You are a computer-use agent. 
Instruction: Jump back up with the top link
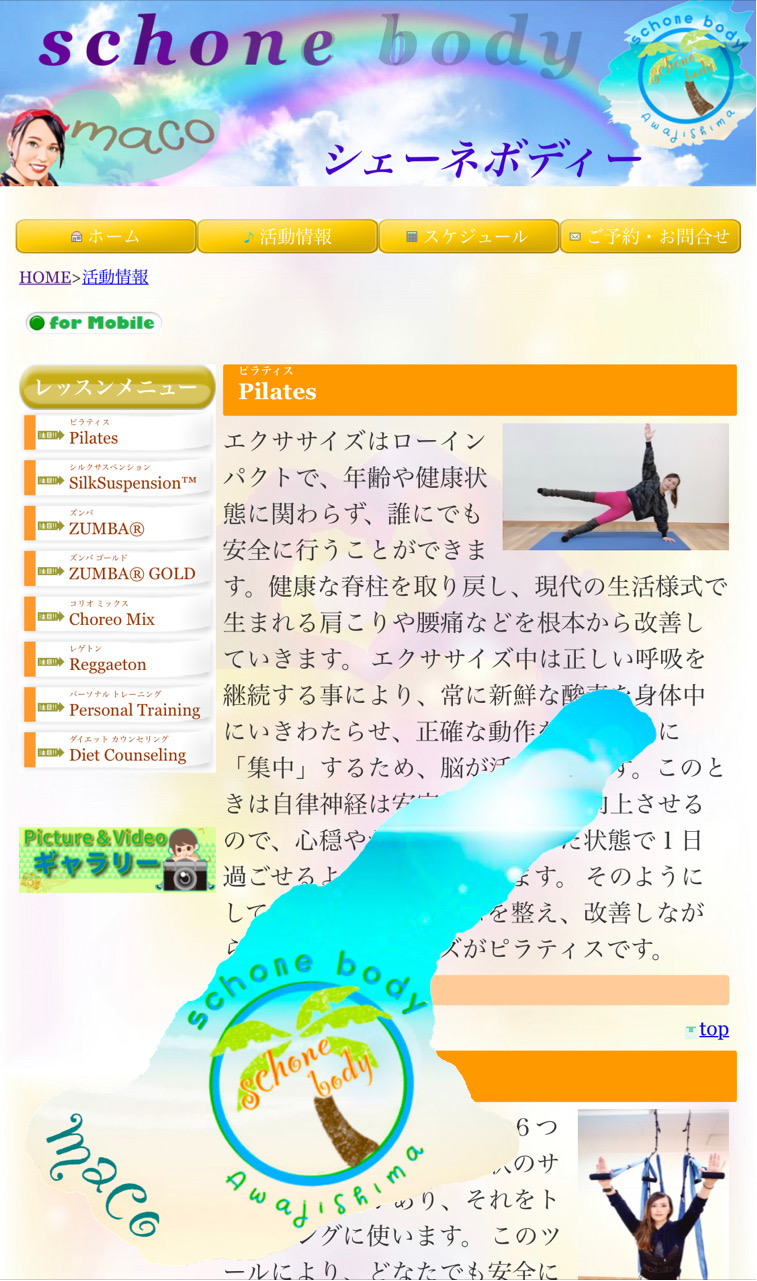tap(713, 1029)
